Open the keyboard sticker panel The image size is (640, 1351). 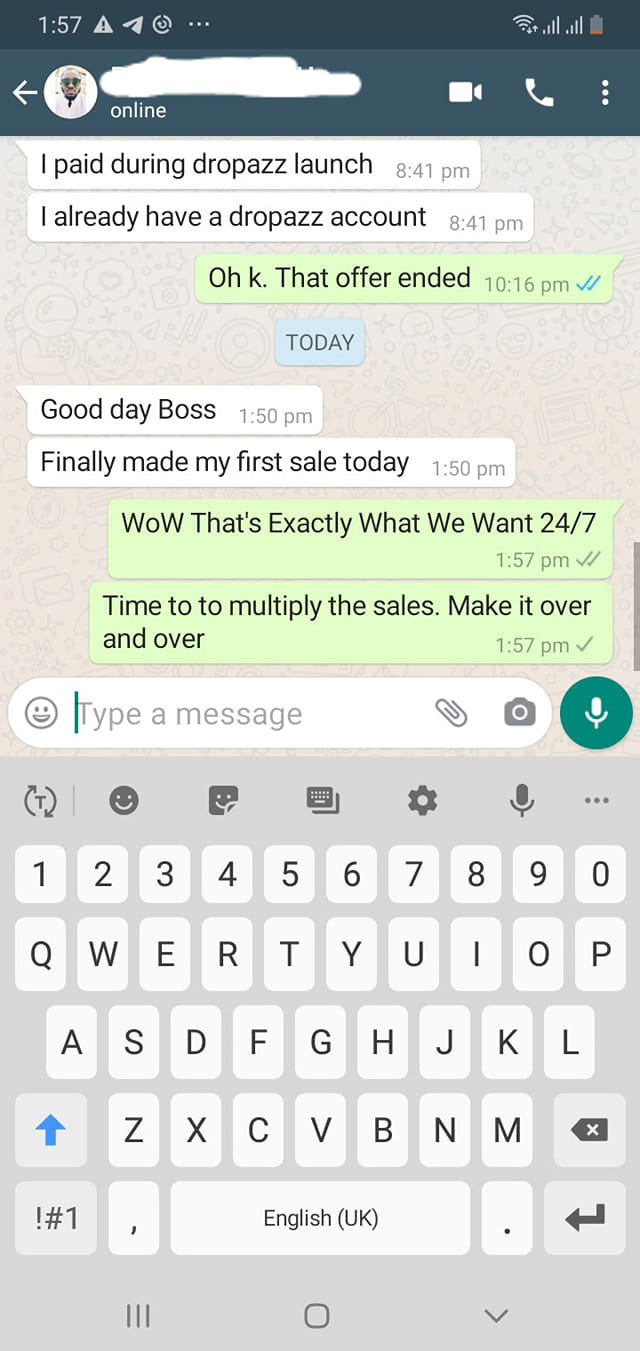[x=223, y=799]
